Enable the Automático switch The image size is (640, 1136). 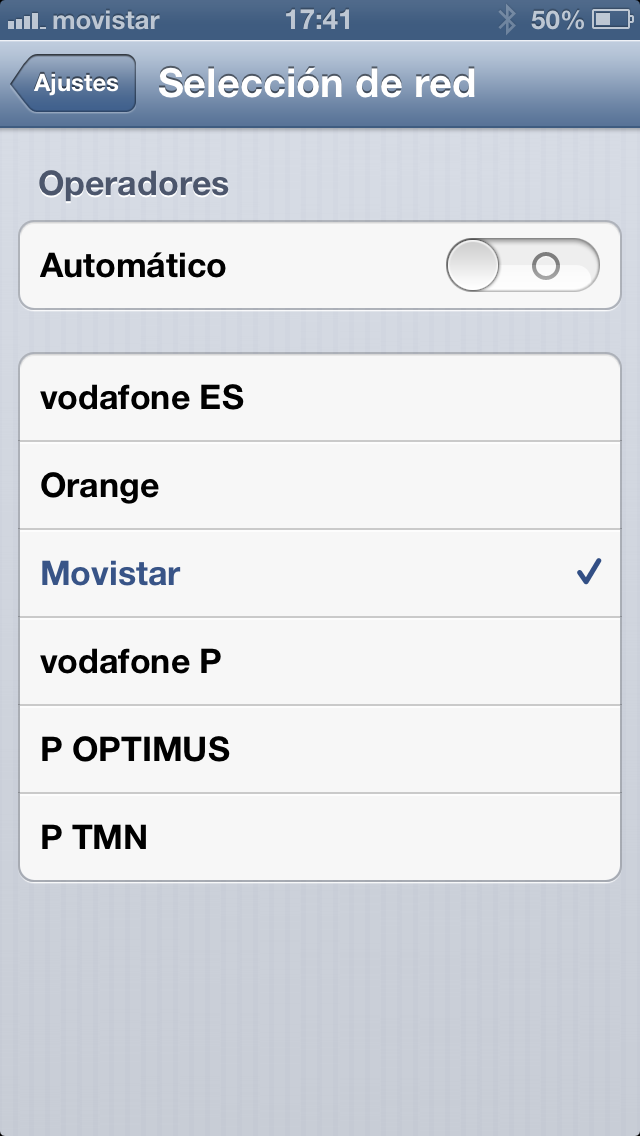522,266
